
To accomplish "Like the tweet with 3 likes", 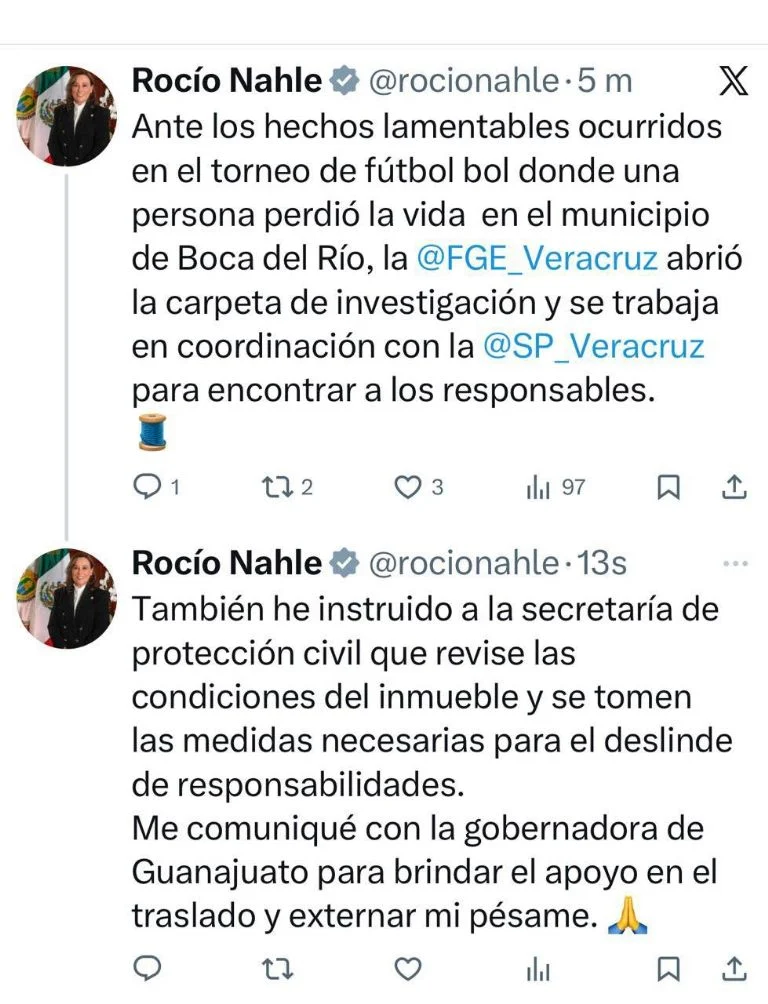I will click(x=406, y=487).
